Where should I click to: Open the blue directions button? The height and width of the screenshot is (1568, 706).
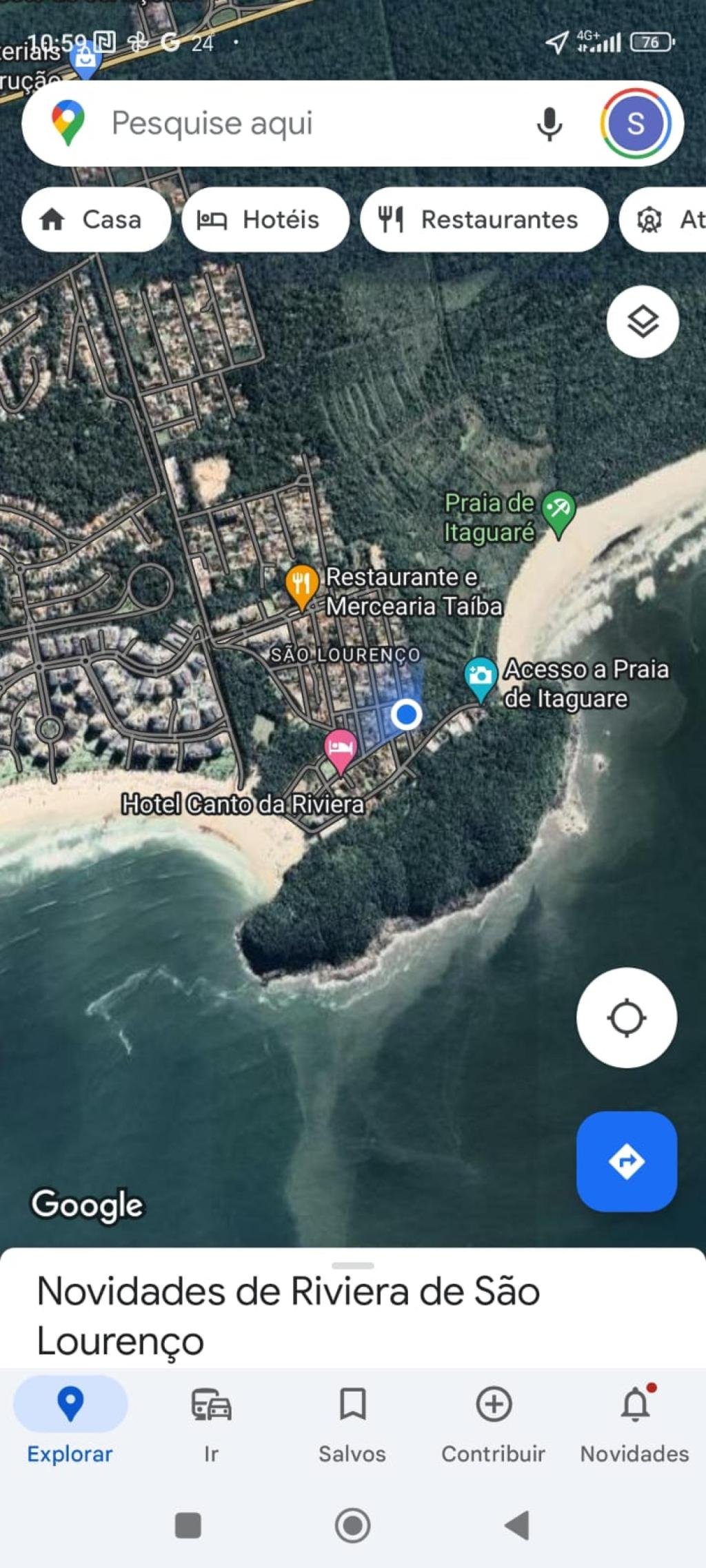pyautogui.click(x=627, y=1161)
